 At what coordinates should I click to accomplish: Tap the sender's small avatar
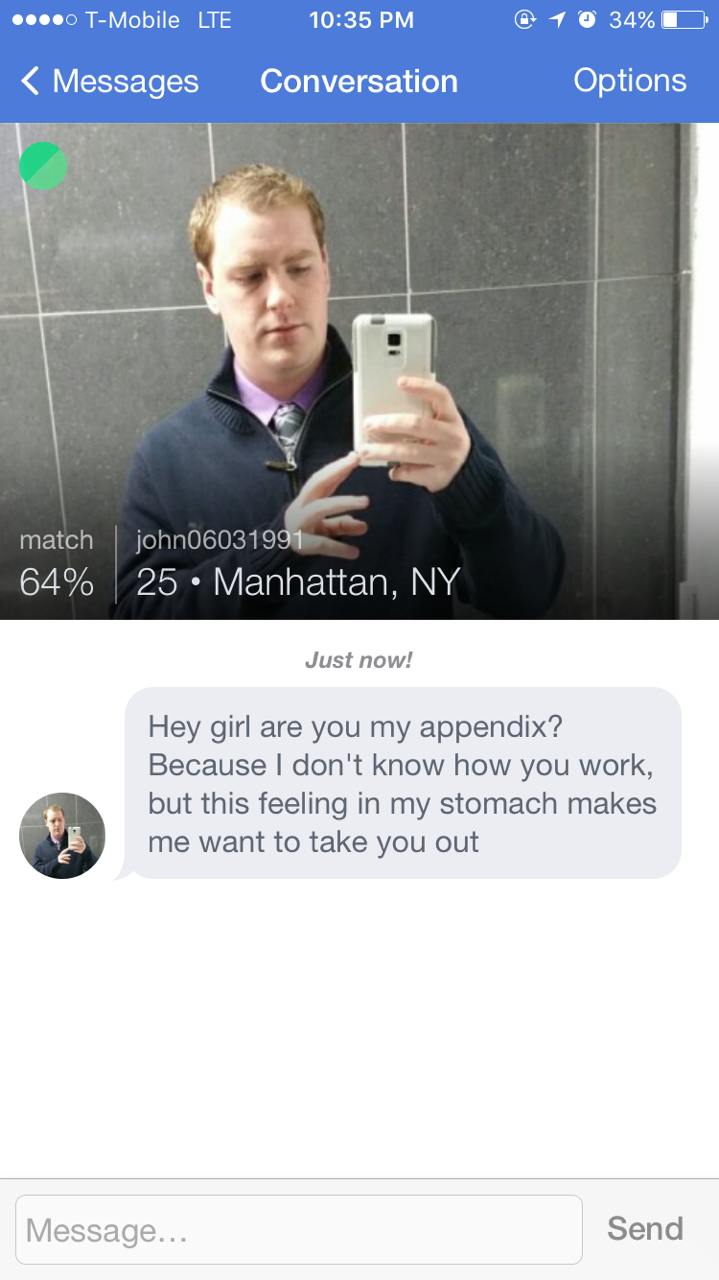[x=62, y=836]
